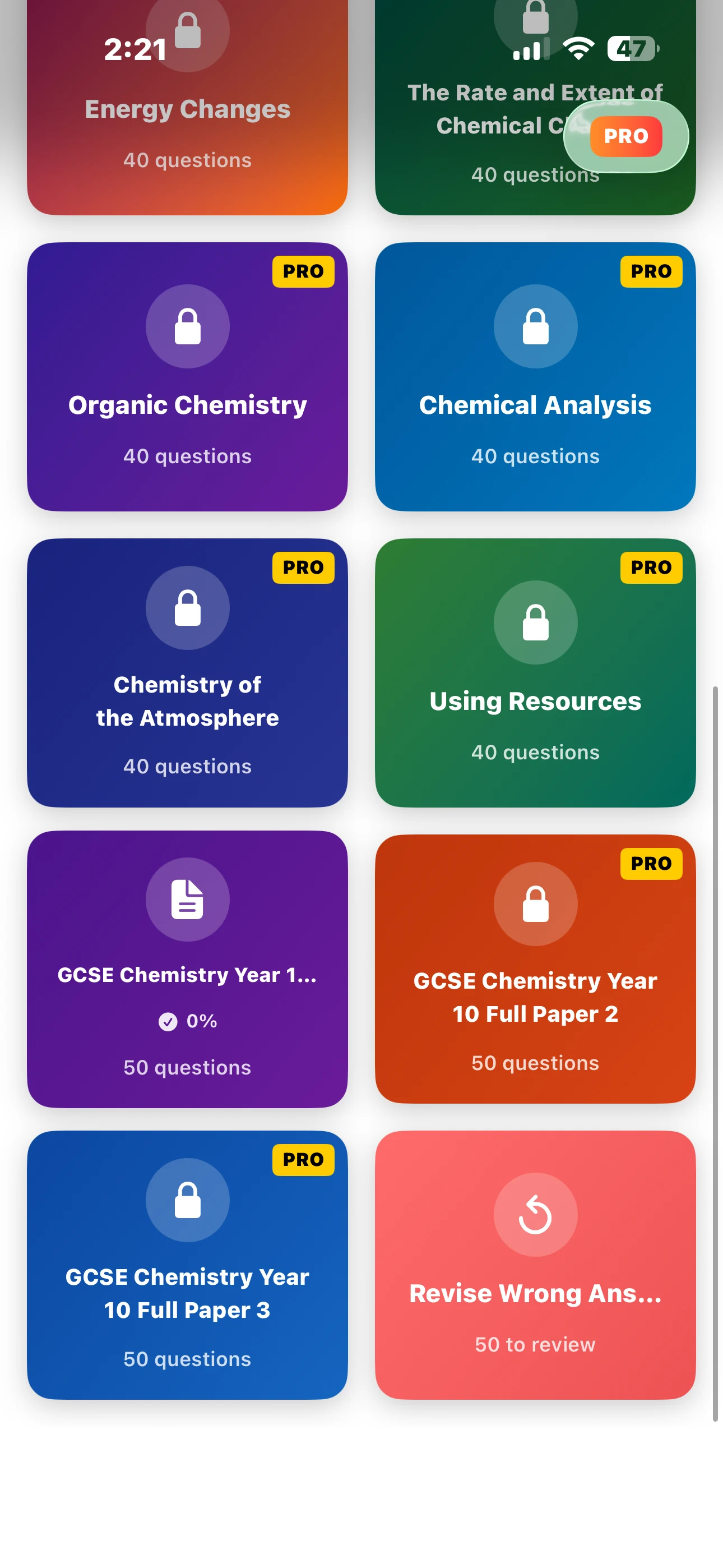Image resolution: width=723 pixels, height=1568 pixels.
Task: Open the Revise Wrong Answers card
Action: 535,1278
